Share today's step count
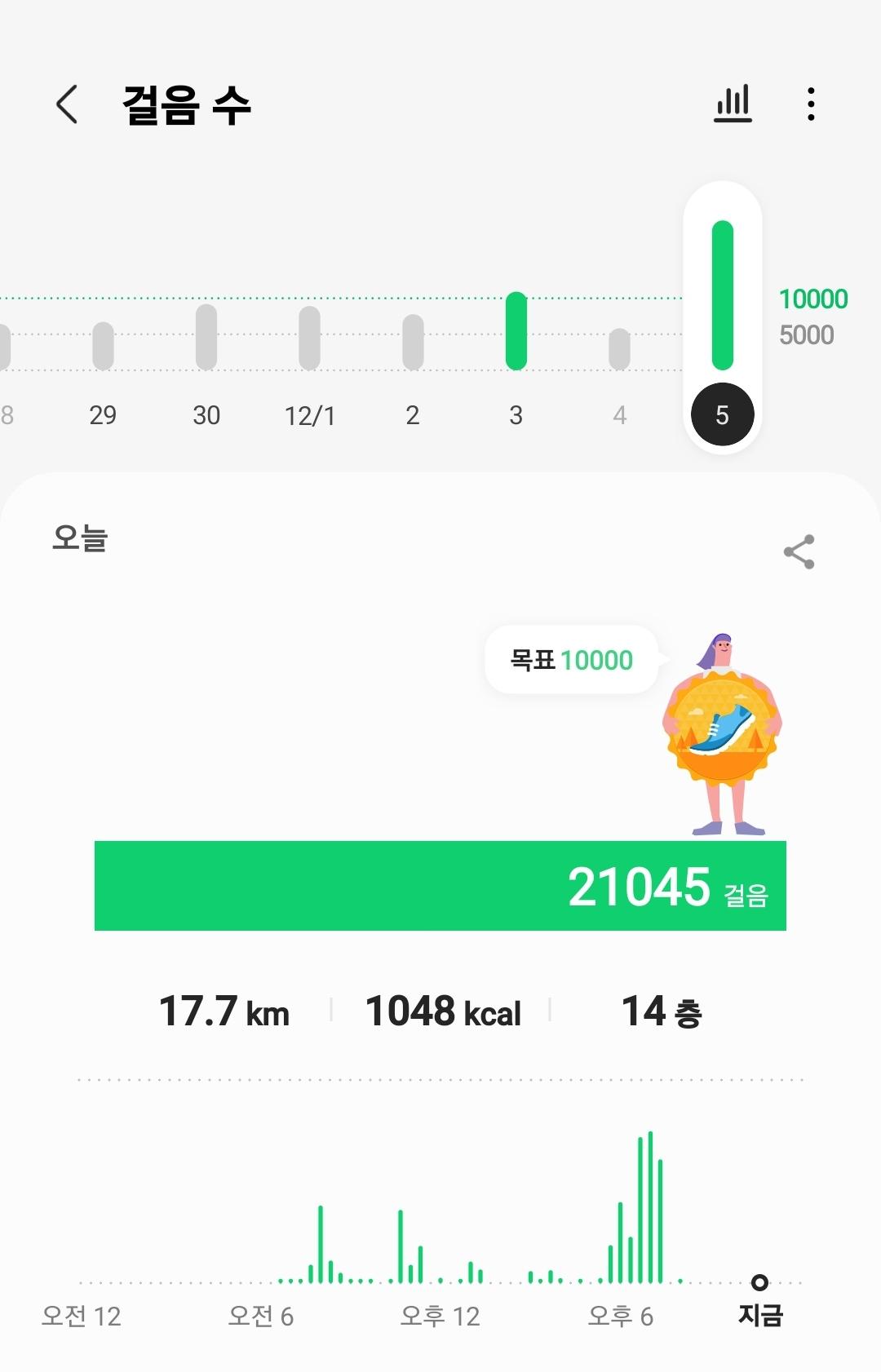The image size is (881, 1372). (x=799, y=552)
